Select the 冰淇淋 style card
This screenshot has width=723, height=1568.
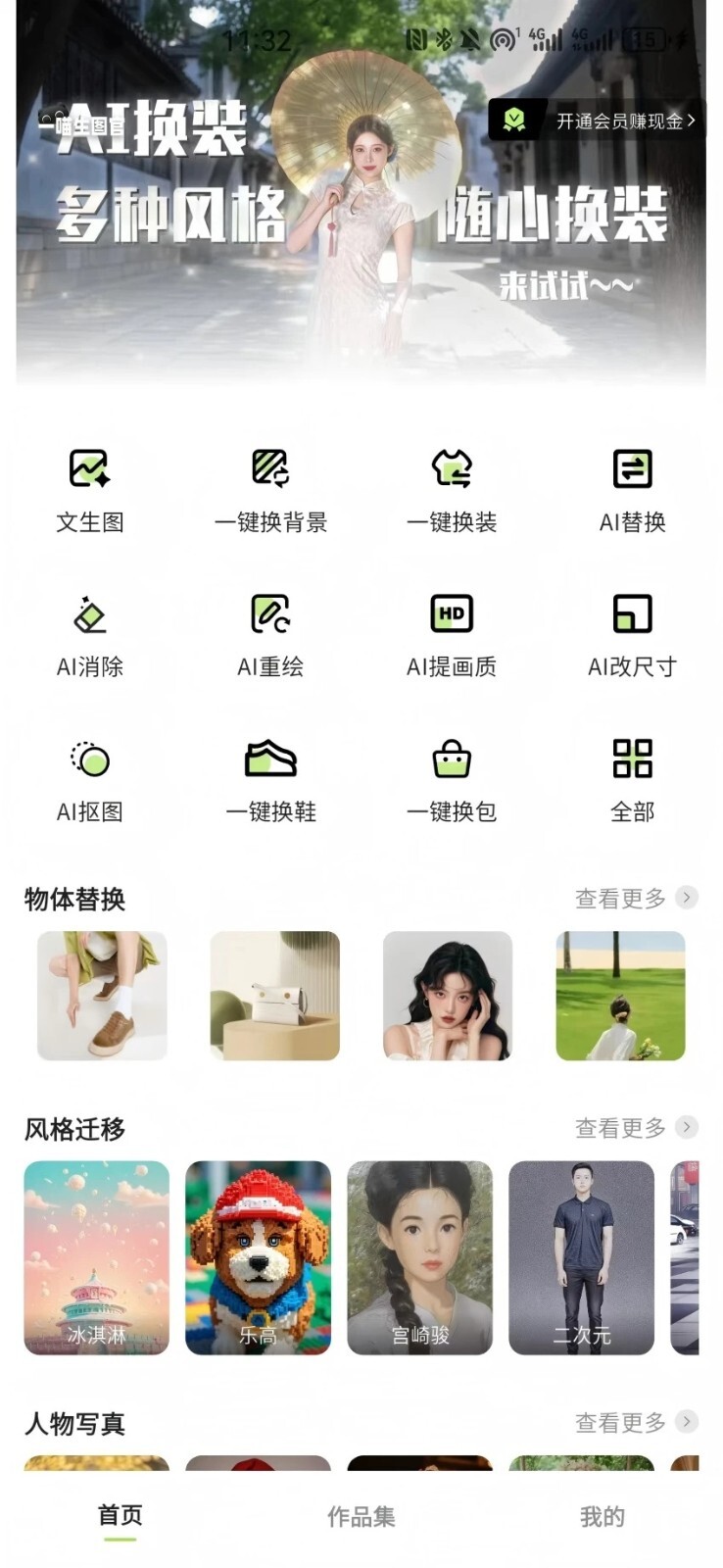96,1257
